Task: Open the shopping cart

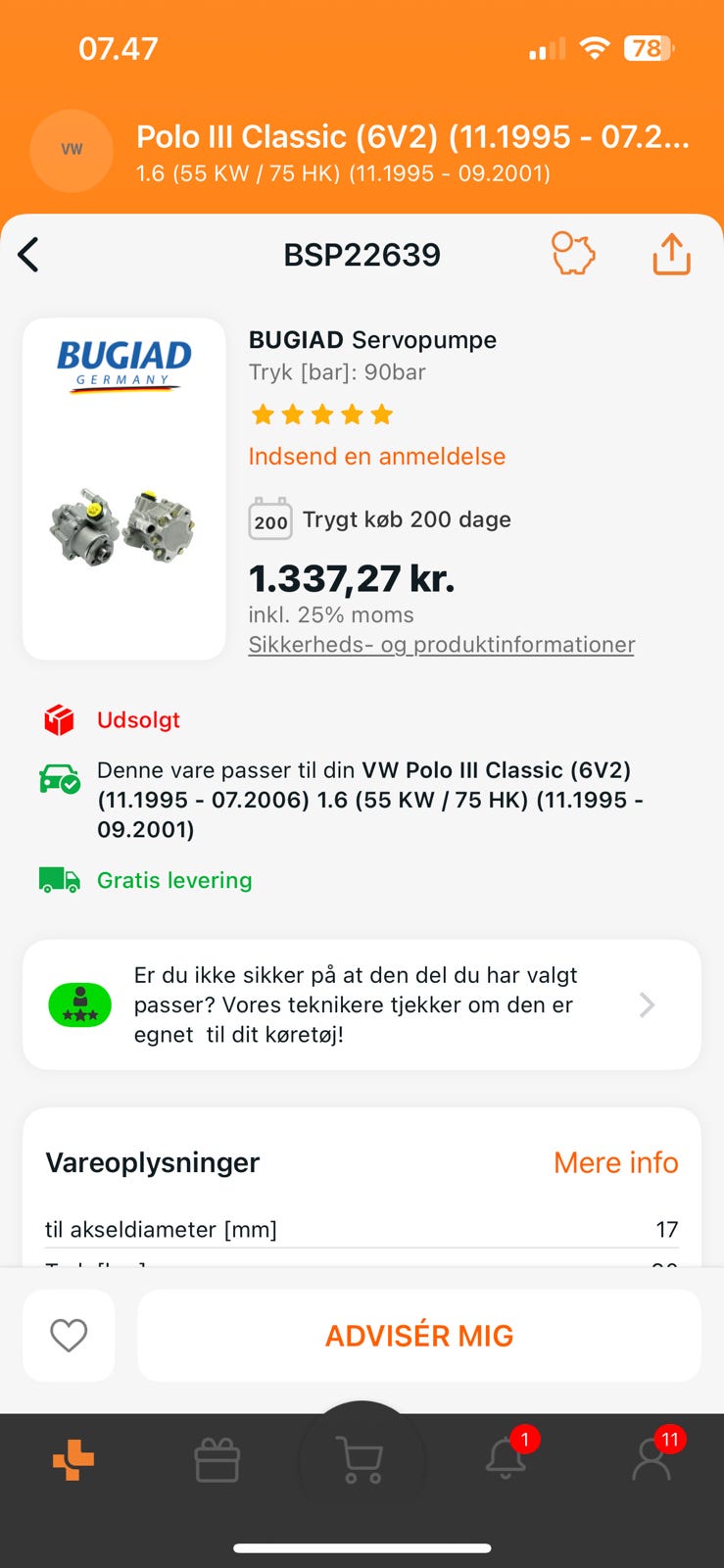Action: pos(362,1458)
